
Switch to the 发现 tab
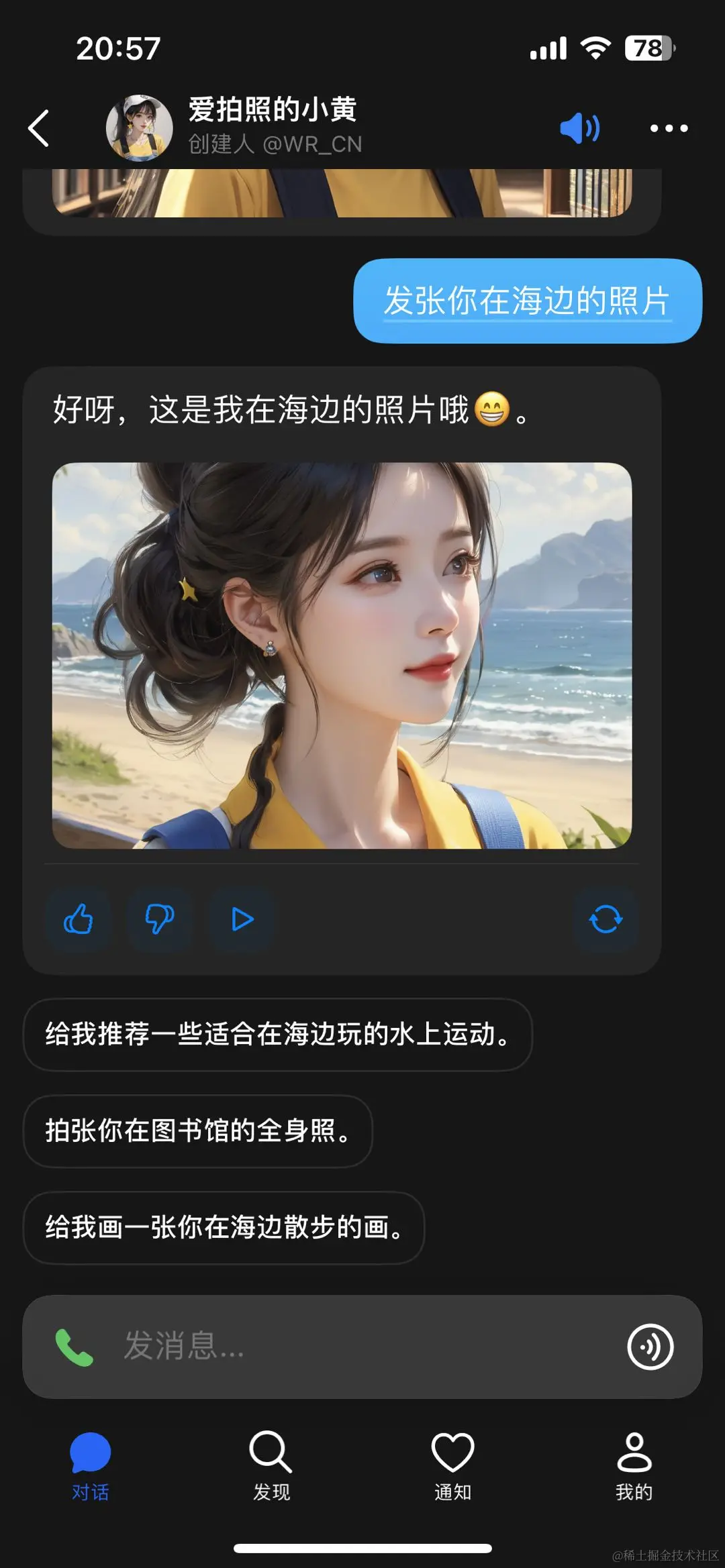click(x=271, y=1465)
